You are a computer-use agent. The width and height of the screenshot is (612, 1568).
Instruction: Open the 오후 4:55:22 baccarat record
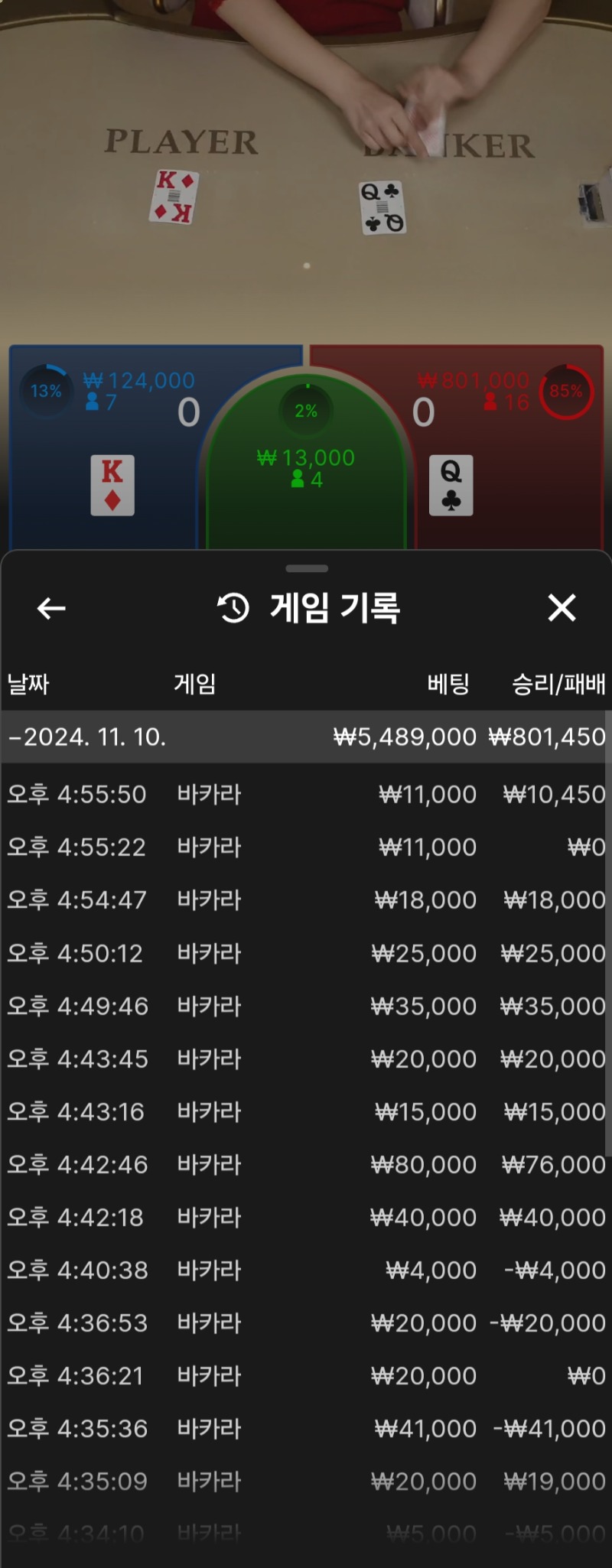click(306, 847)
